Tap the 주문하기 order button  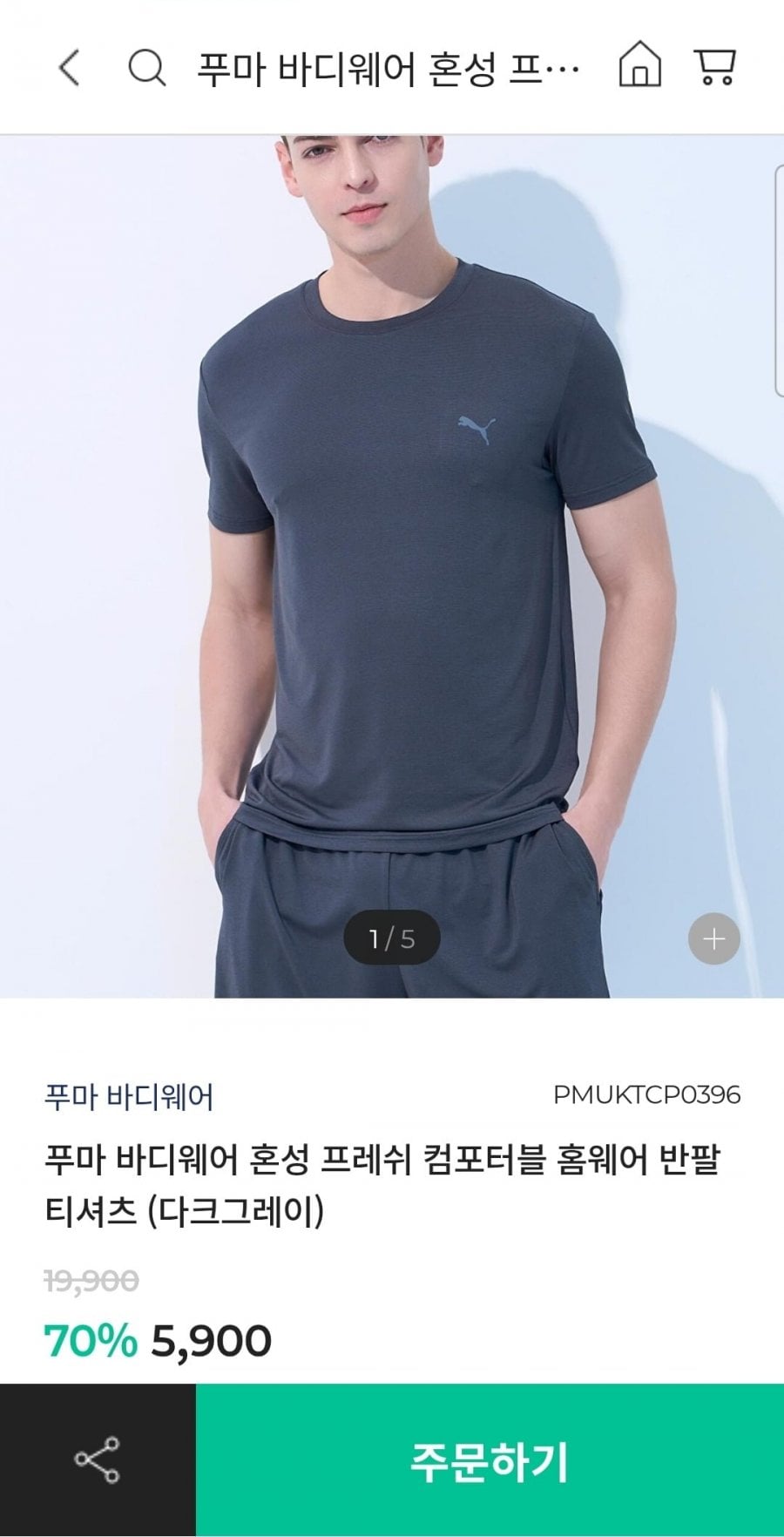pyautogui.click(x=490, y=1460)
